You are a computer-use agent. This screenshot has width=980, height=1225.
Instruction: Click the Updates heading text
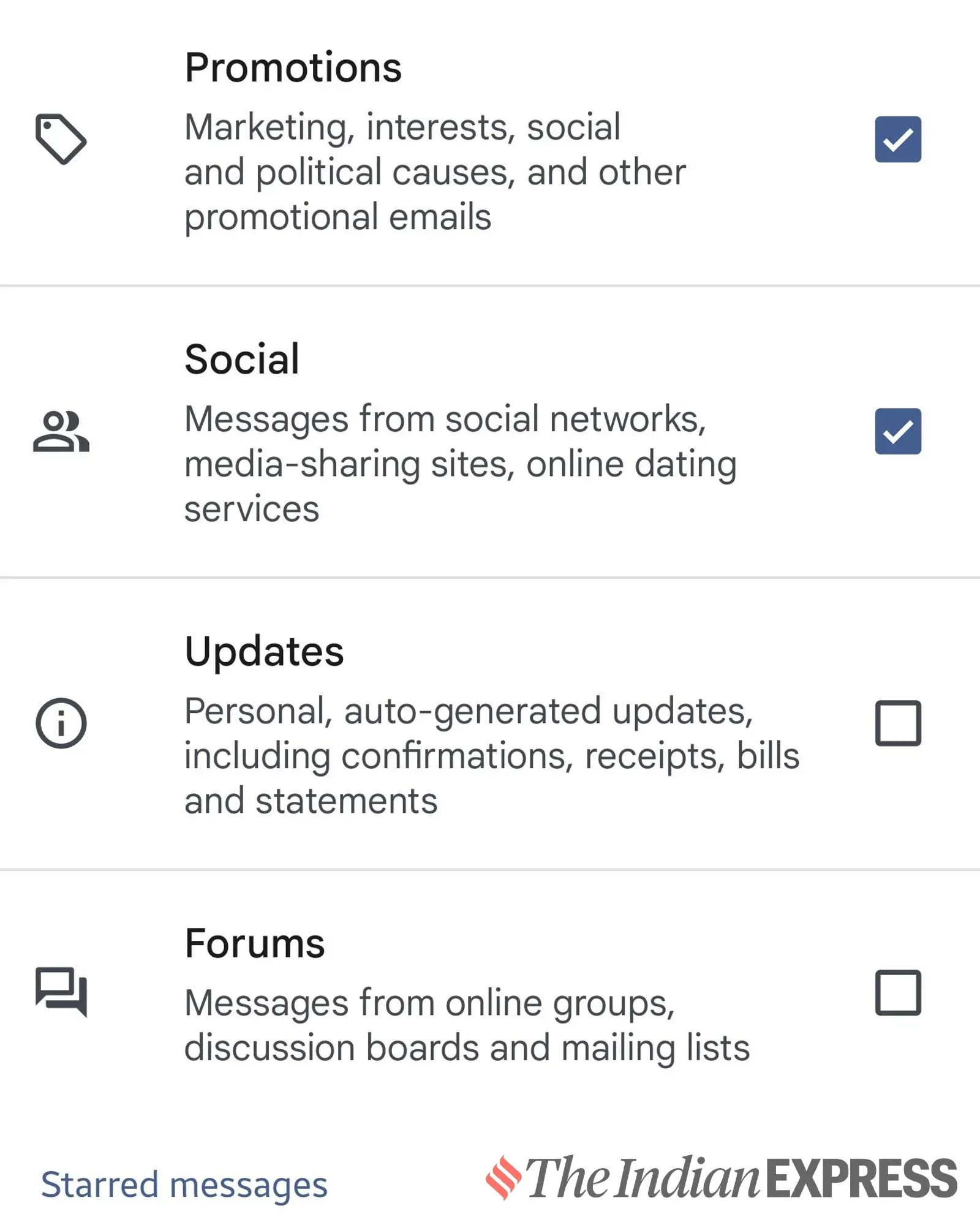pos(263,651)
